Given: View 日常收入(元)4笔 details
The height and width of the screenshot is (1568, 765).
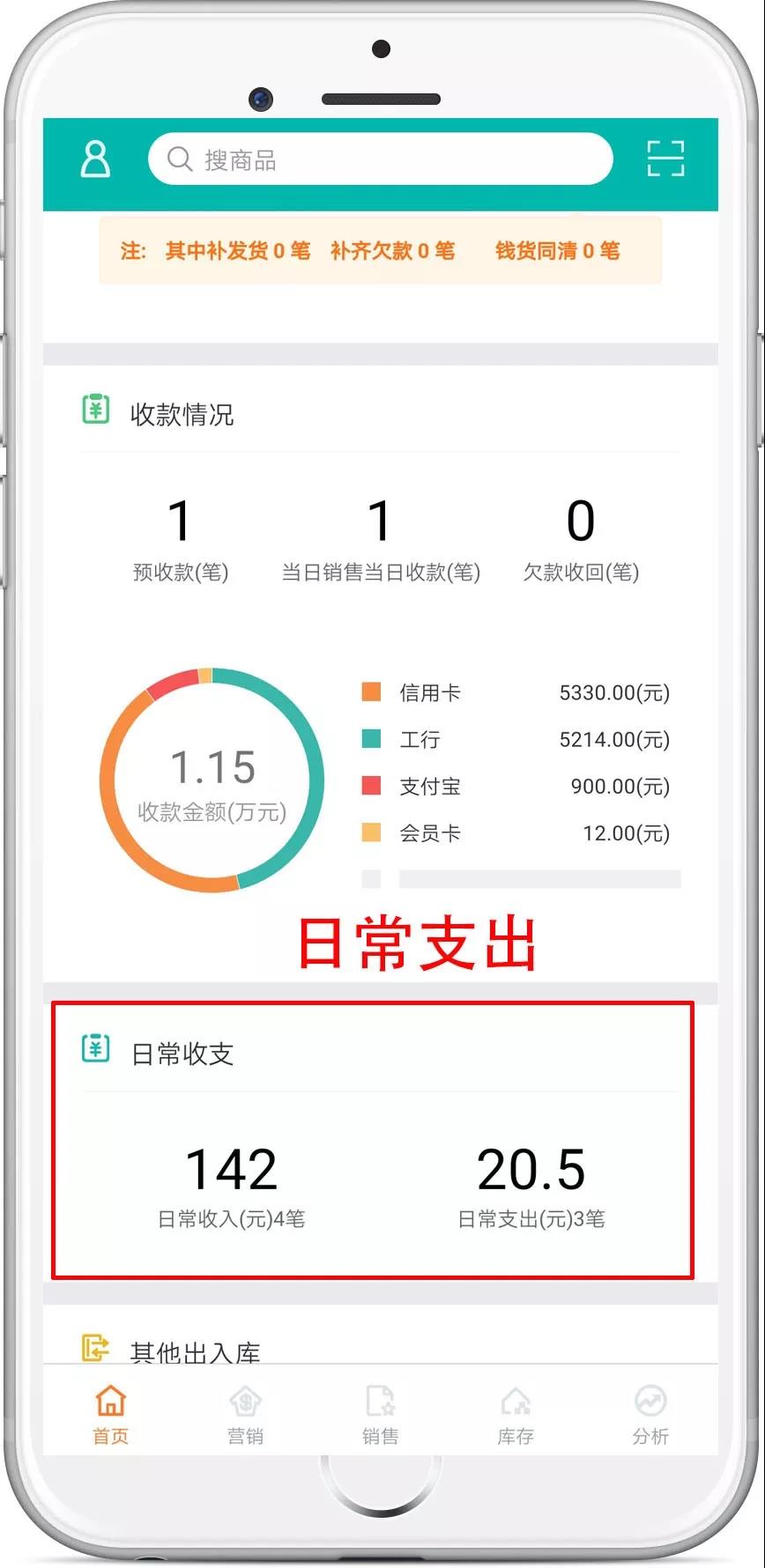Looking at the screenshot, I should click(x=231, y=1186).
